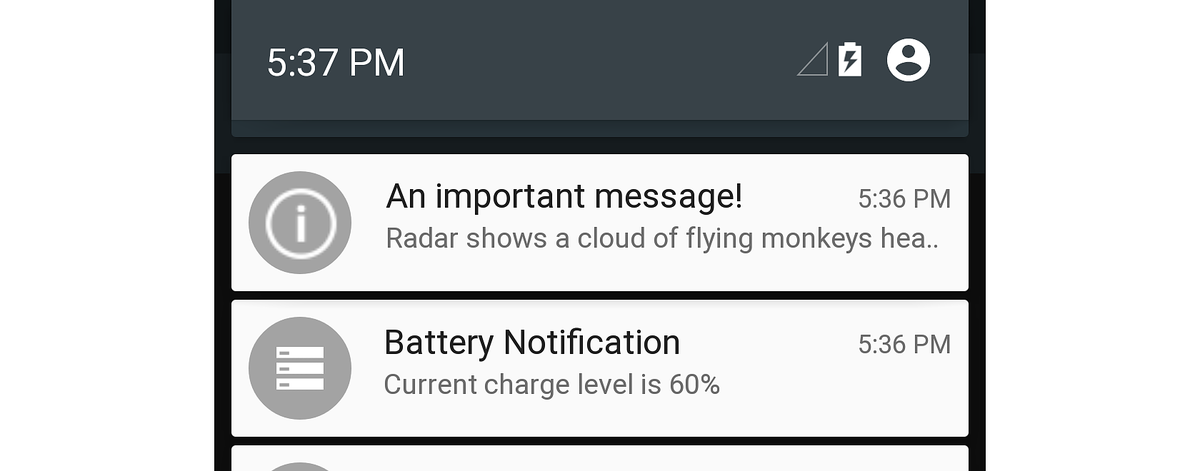Open the Battery Notification entry
This screenshot has width=1200, height=471.
click(600, 367)
